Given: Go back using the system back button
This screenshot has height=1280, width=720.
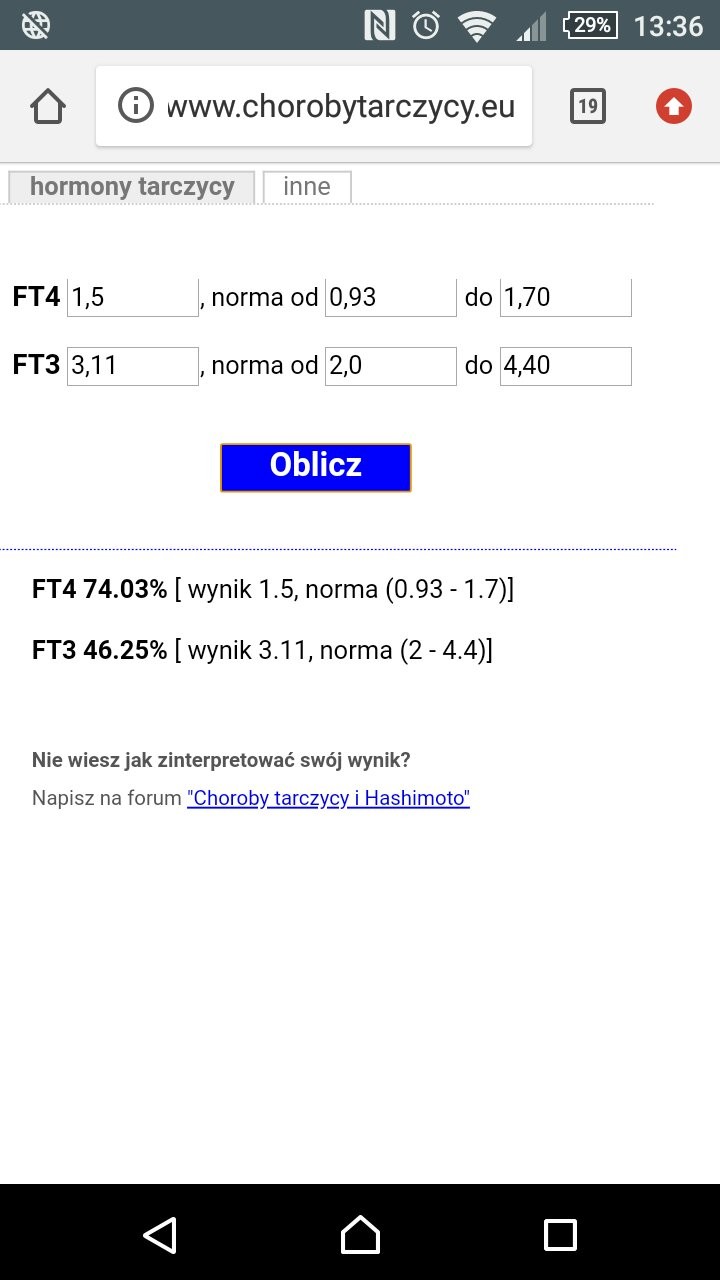Looking at the screenshot, I should [160, 1235].
